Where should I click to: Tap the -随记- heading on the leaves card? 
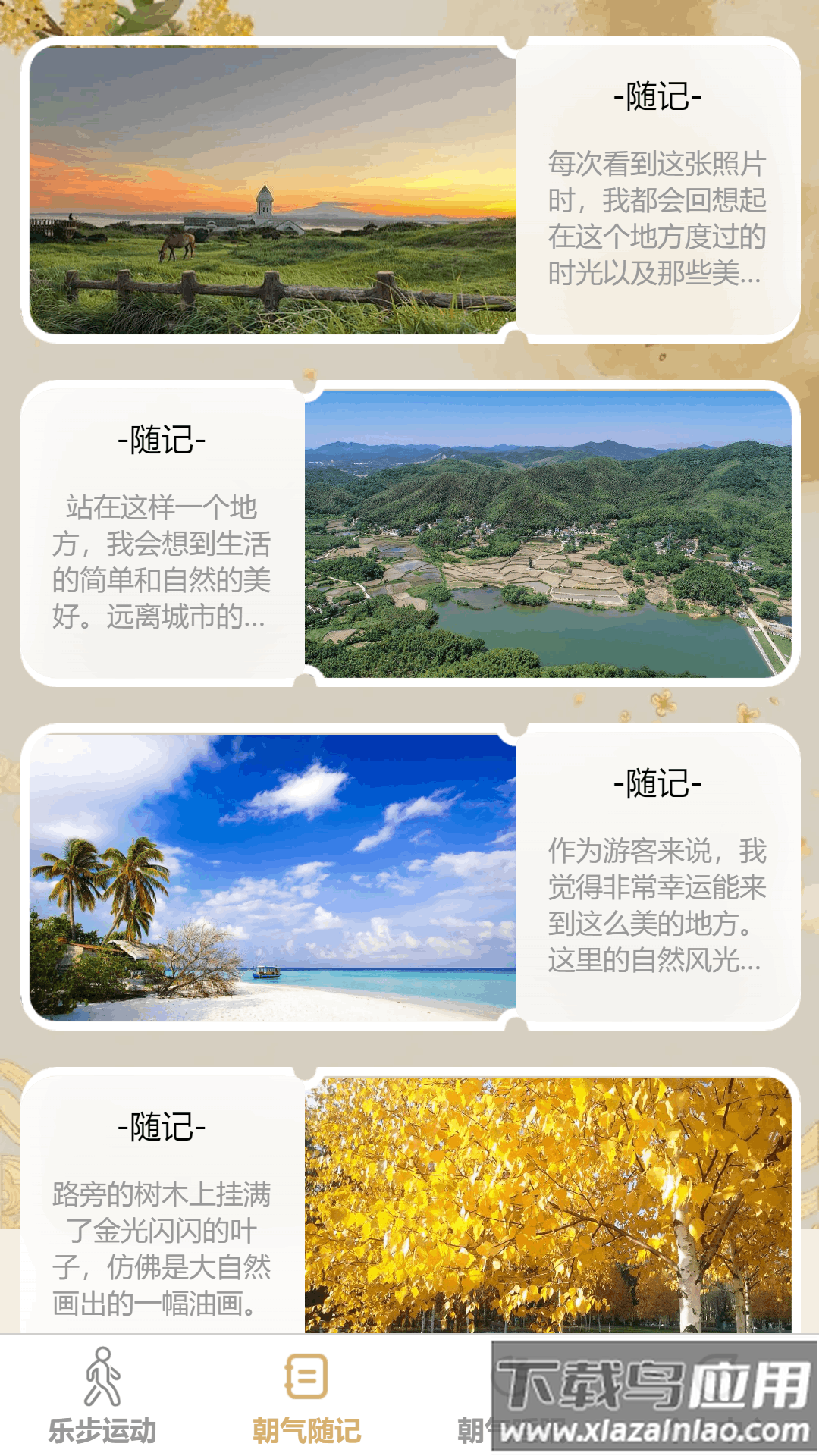click(162, 1128)
